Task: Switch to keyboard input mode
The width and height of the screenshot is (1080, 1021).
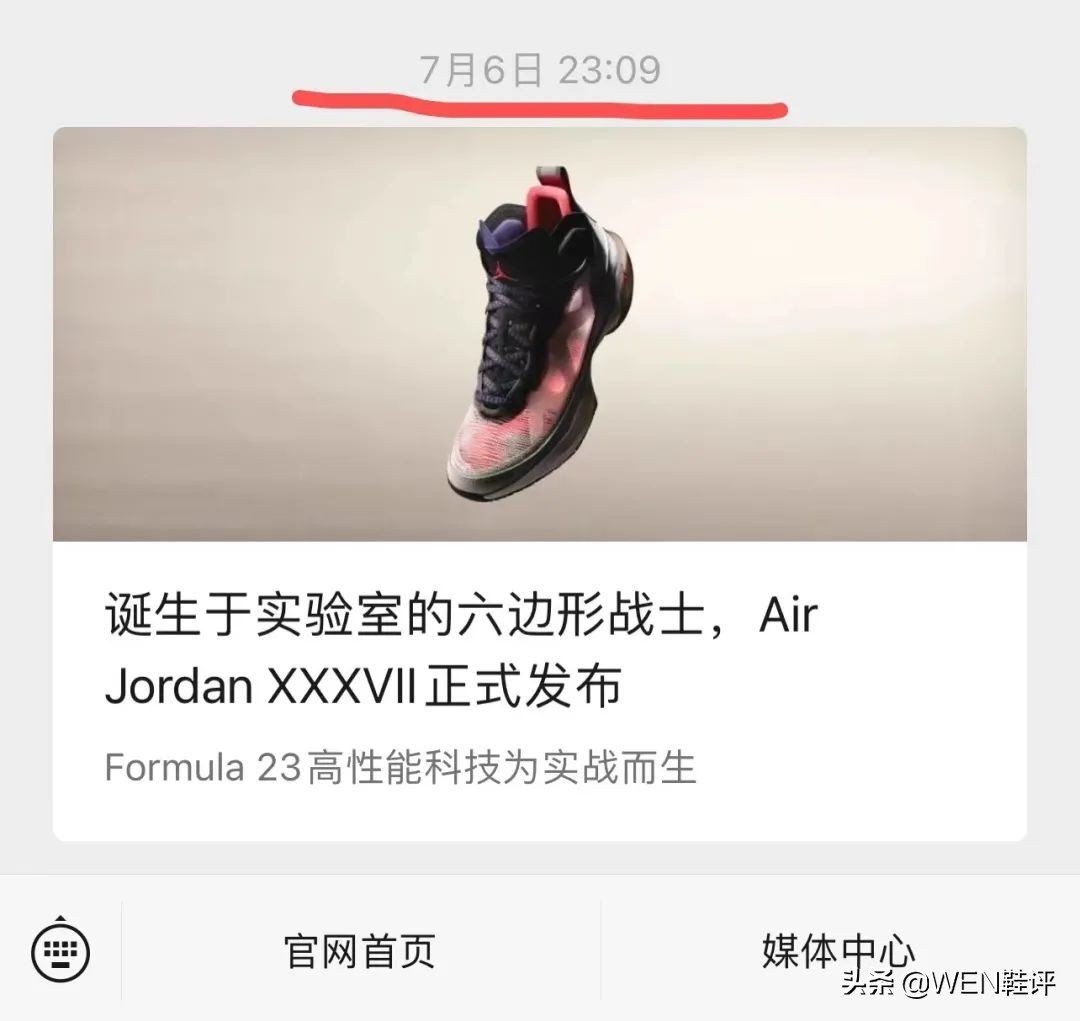Action: coord(61,951)
